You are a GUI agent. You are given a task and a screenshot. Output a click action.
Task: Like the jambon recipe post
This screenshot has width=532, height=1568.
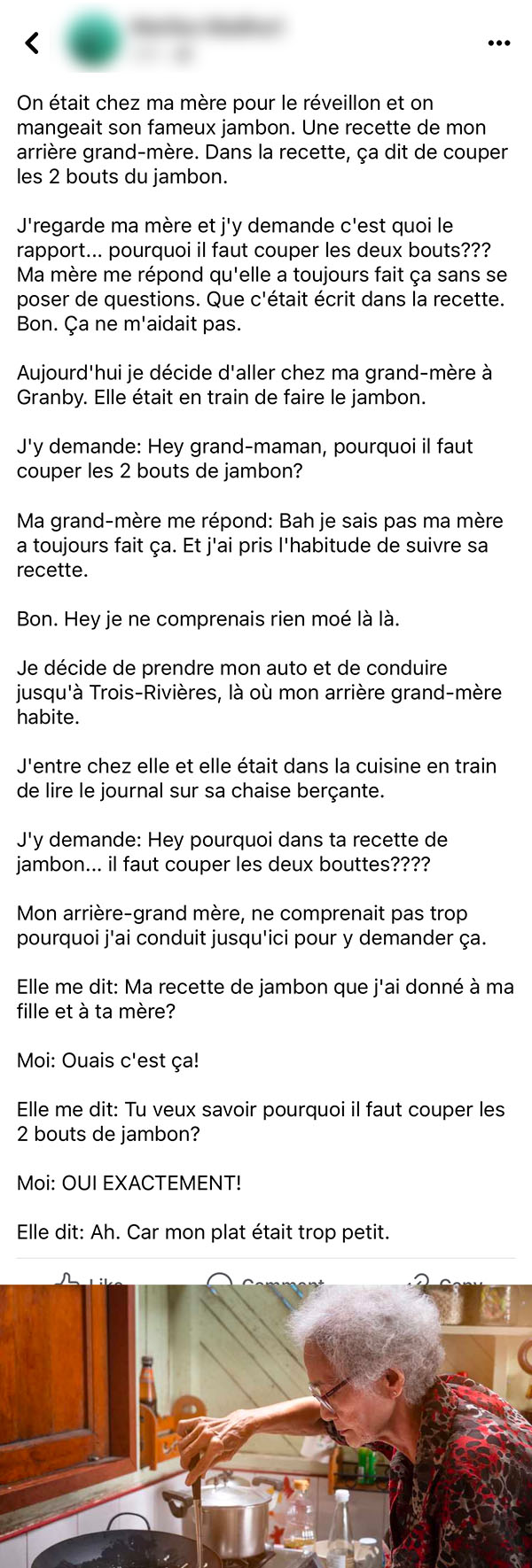coord(88,1279)
